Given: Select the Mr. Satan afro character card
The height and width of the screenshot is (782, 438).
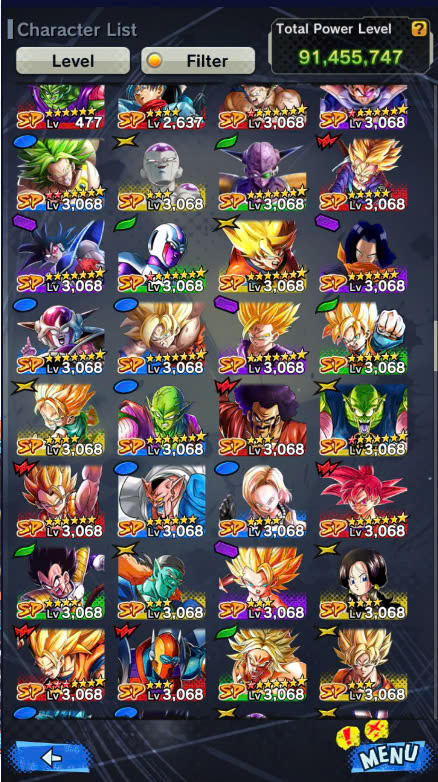Looking at the screenshot, I should (262, 419).
